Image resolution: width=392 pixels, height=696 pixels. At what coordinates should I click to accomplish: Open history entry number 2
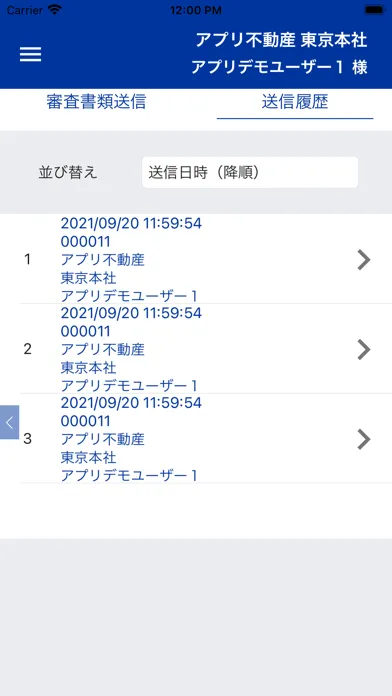(x=196, y=349)
